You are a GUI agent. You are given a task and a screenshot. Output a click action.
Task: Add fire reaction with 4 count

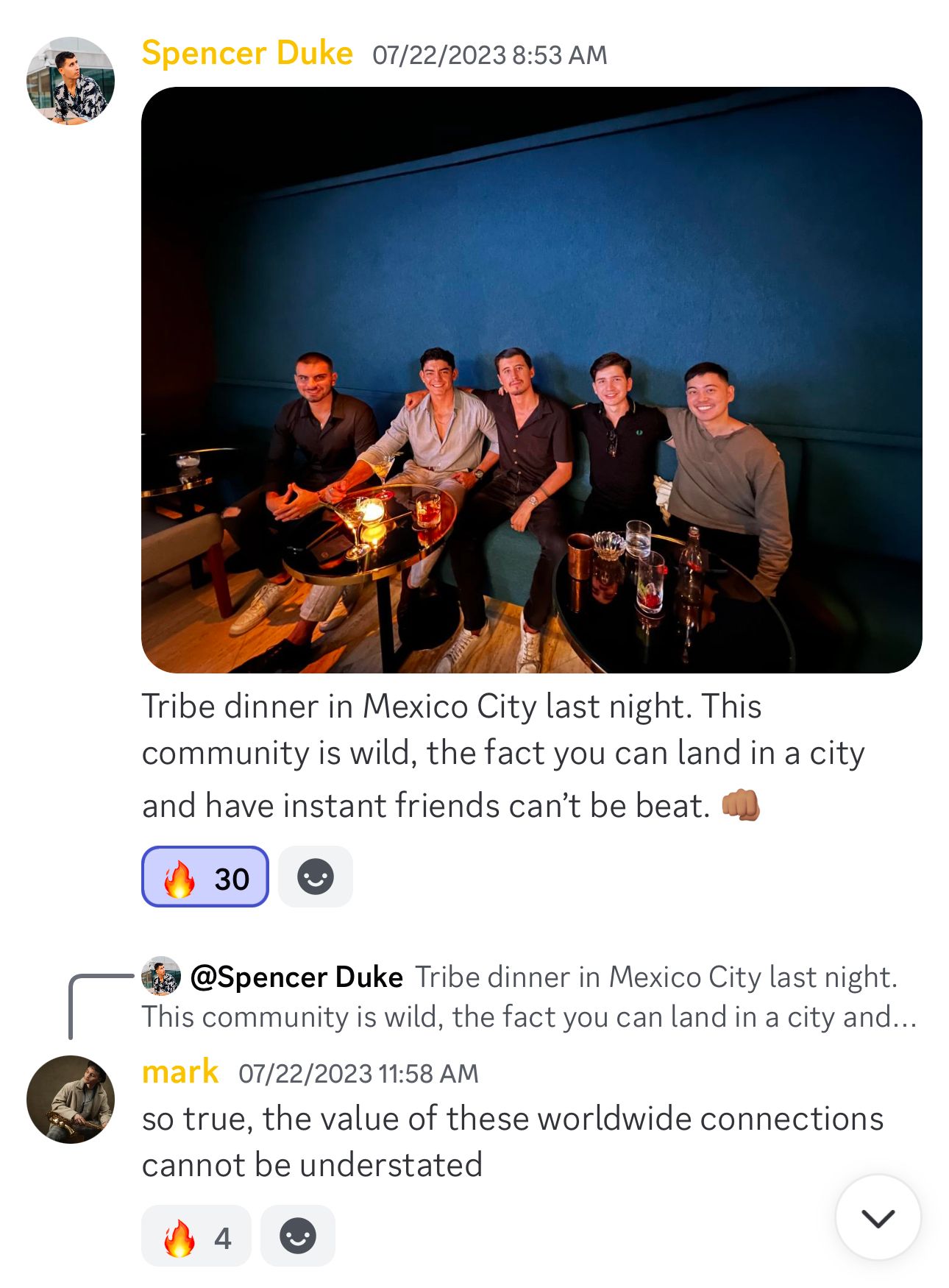click(x=196, y=1236)
